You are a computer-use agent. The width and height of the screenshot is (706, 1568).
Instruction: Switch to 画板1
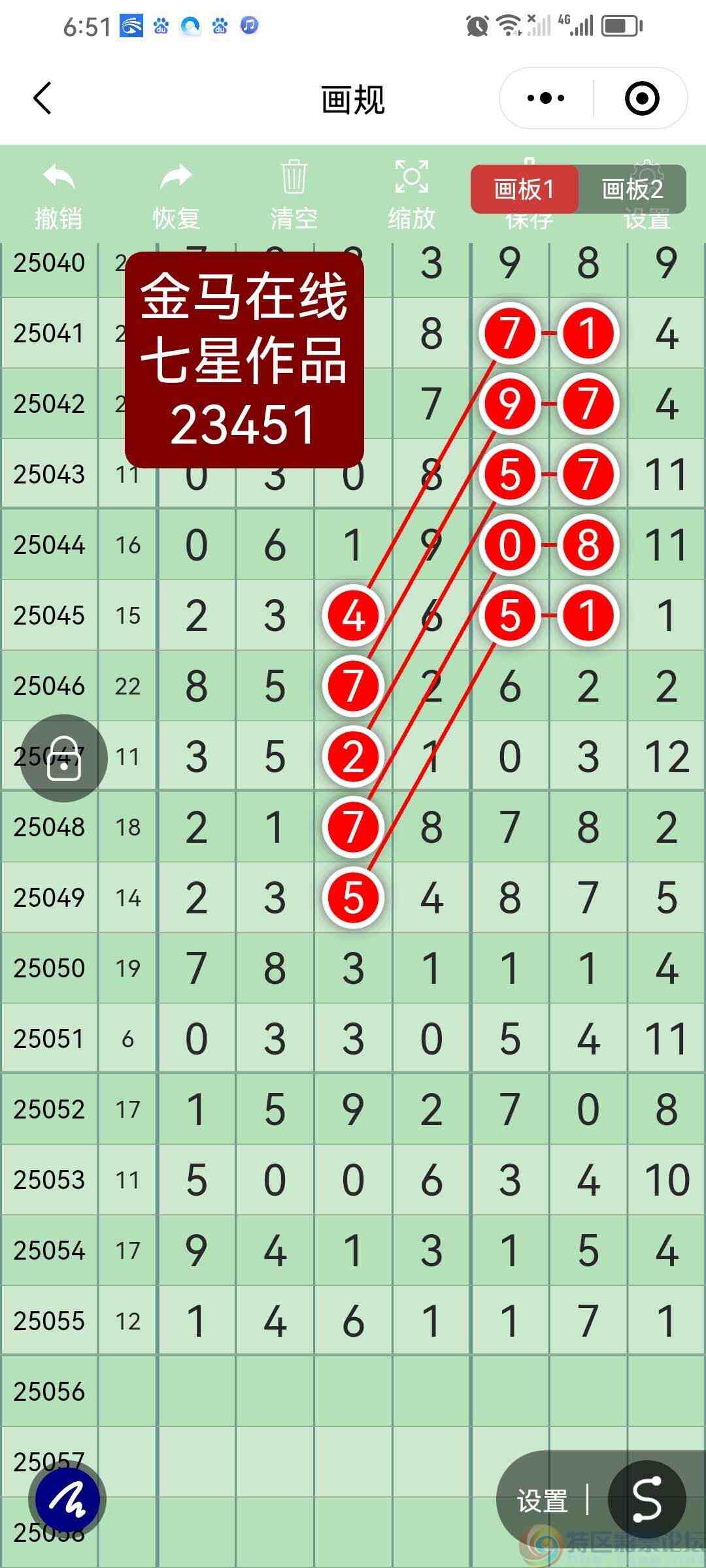[524, 189]
